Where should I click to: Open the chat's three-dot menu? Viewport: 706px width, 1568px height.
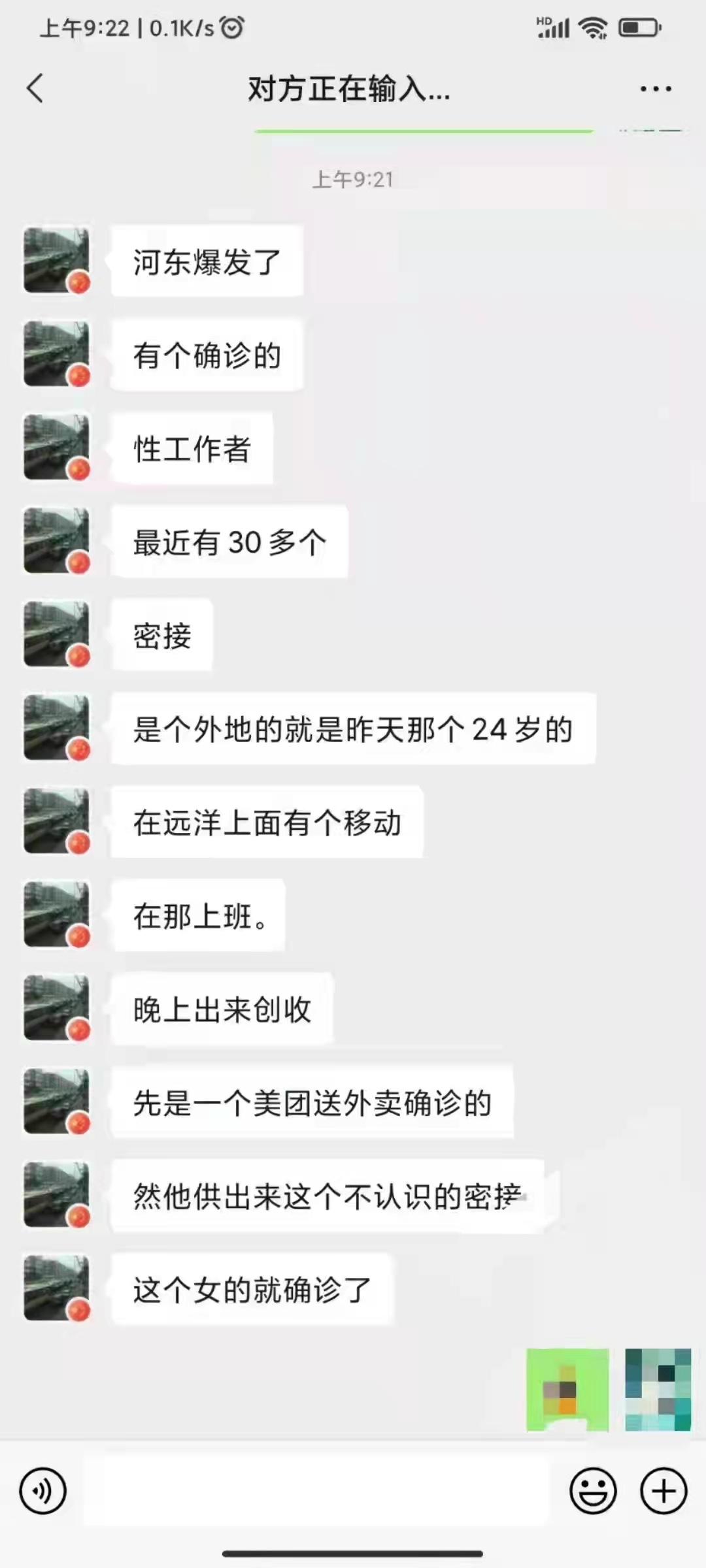655,89
